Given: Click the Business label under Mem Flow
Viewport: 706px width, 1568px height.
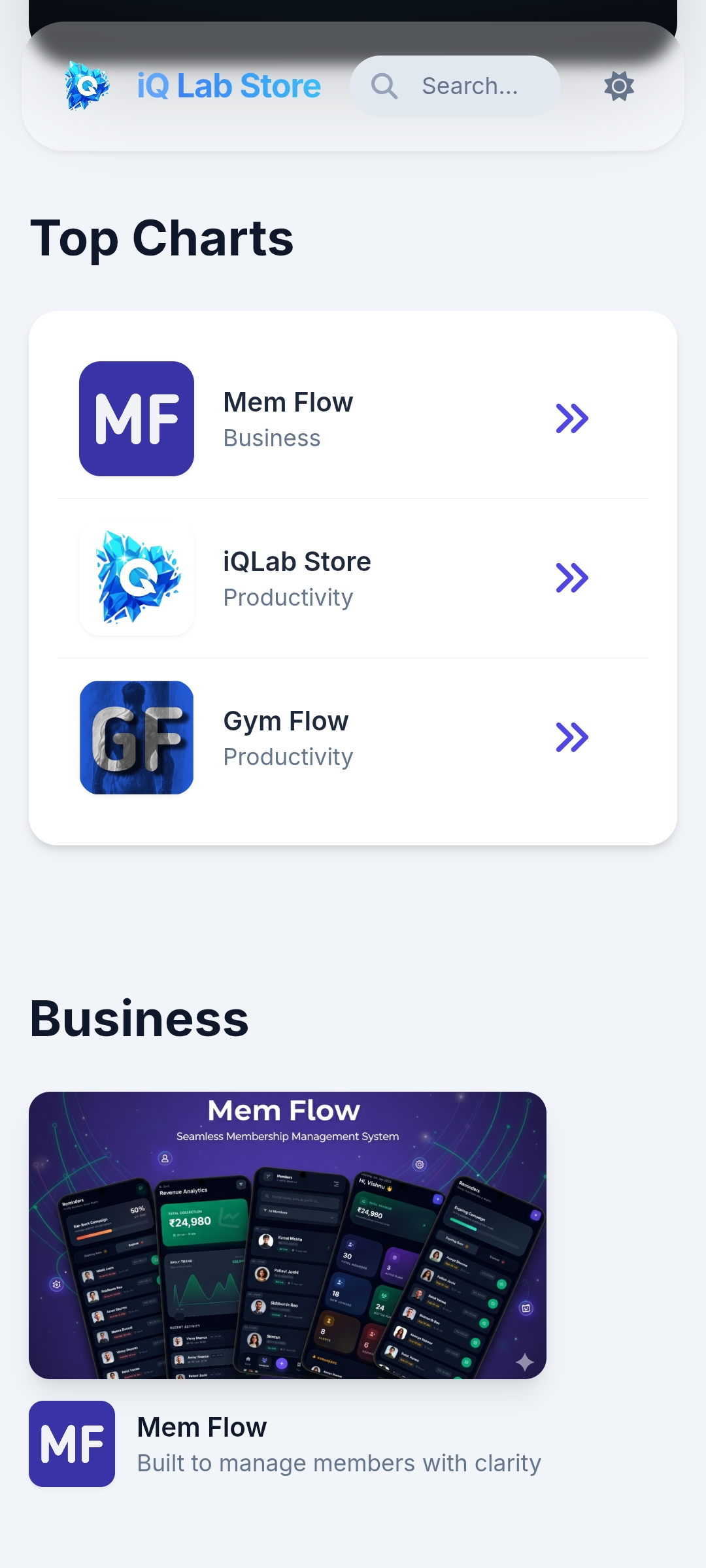Looking at the screenshot, I should coord(272,438).
